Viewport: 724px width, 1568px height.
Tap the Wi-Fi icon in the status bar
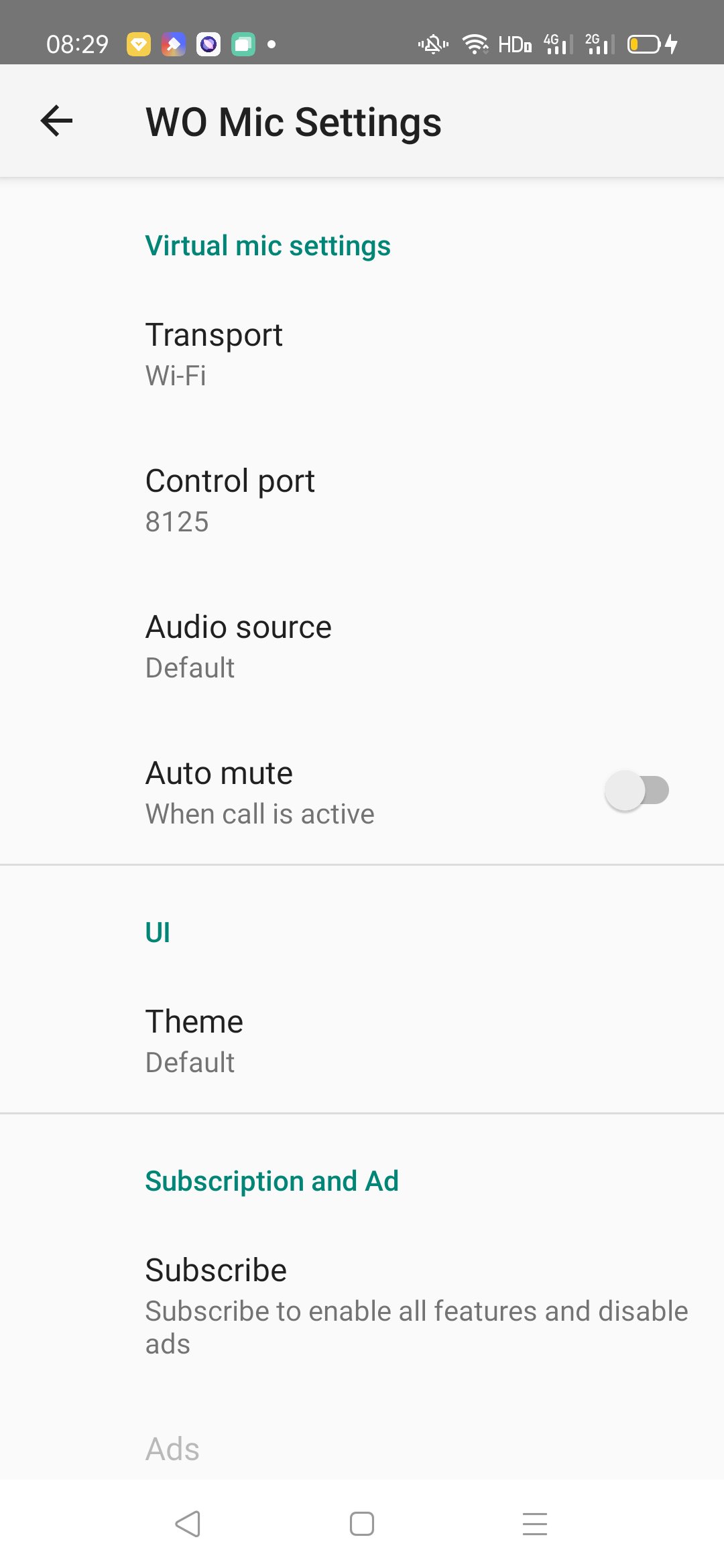tap(476, 44)
